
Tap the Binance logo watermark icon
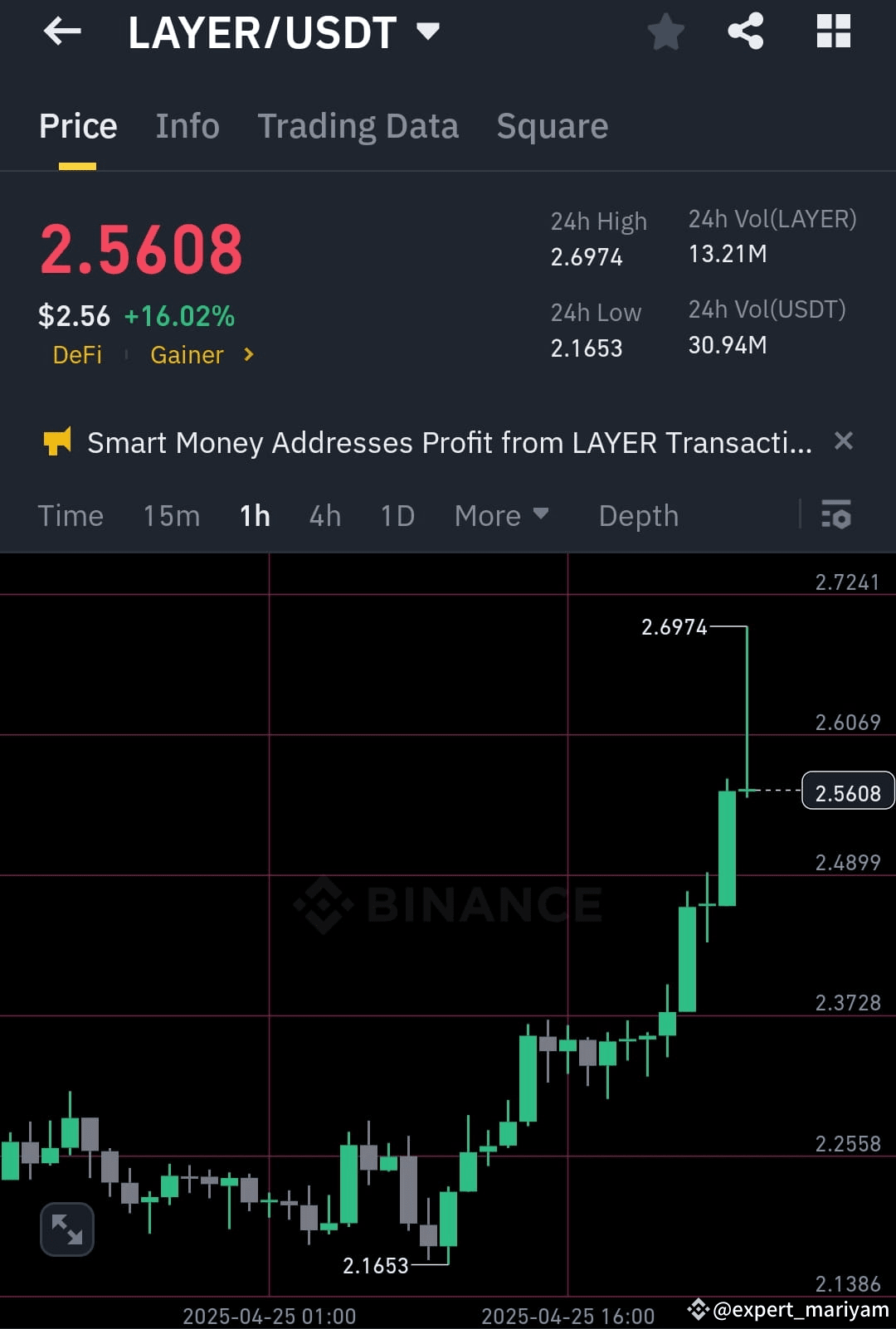(324, 902)
